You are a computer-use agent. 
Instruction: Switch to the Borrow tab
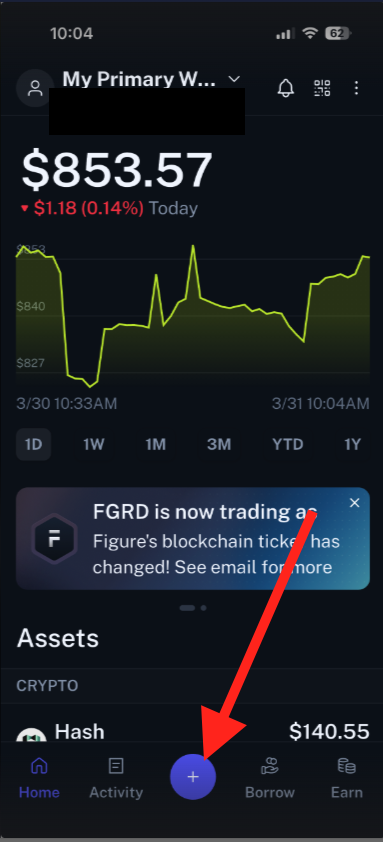pos(270,778)
